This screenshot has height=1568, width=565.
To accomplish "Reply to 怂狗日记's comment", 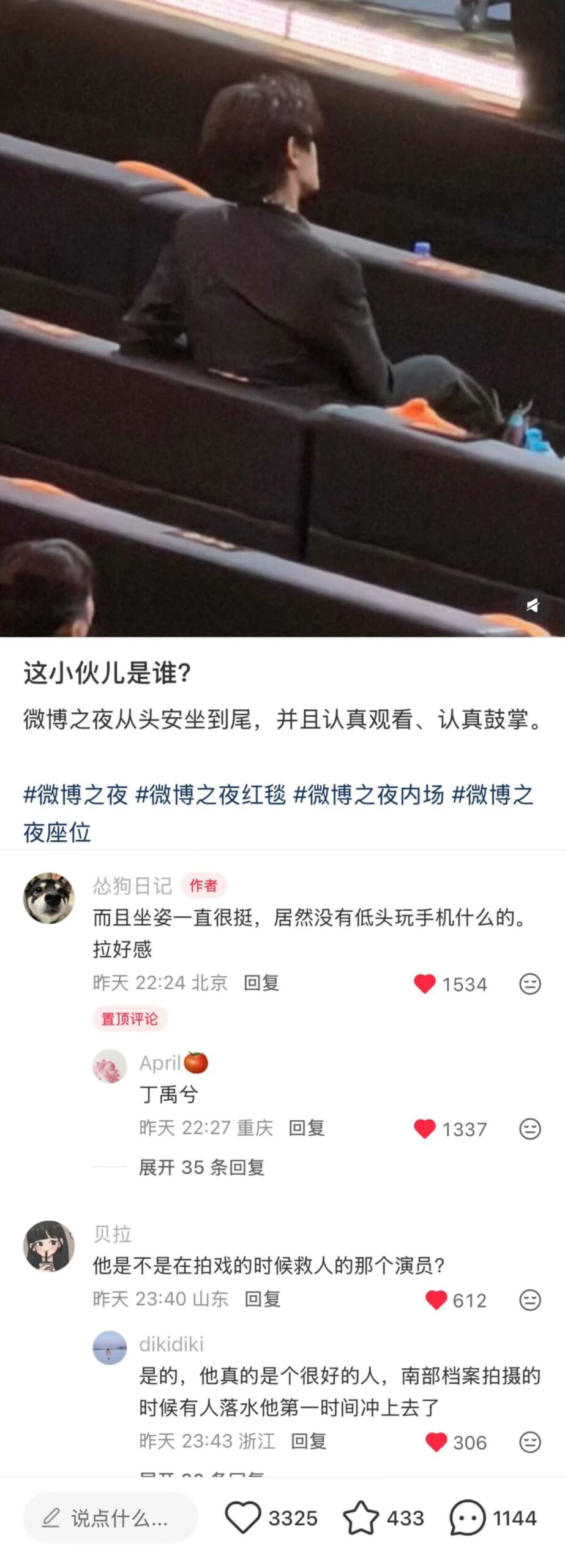I will 261,983.
